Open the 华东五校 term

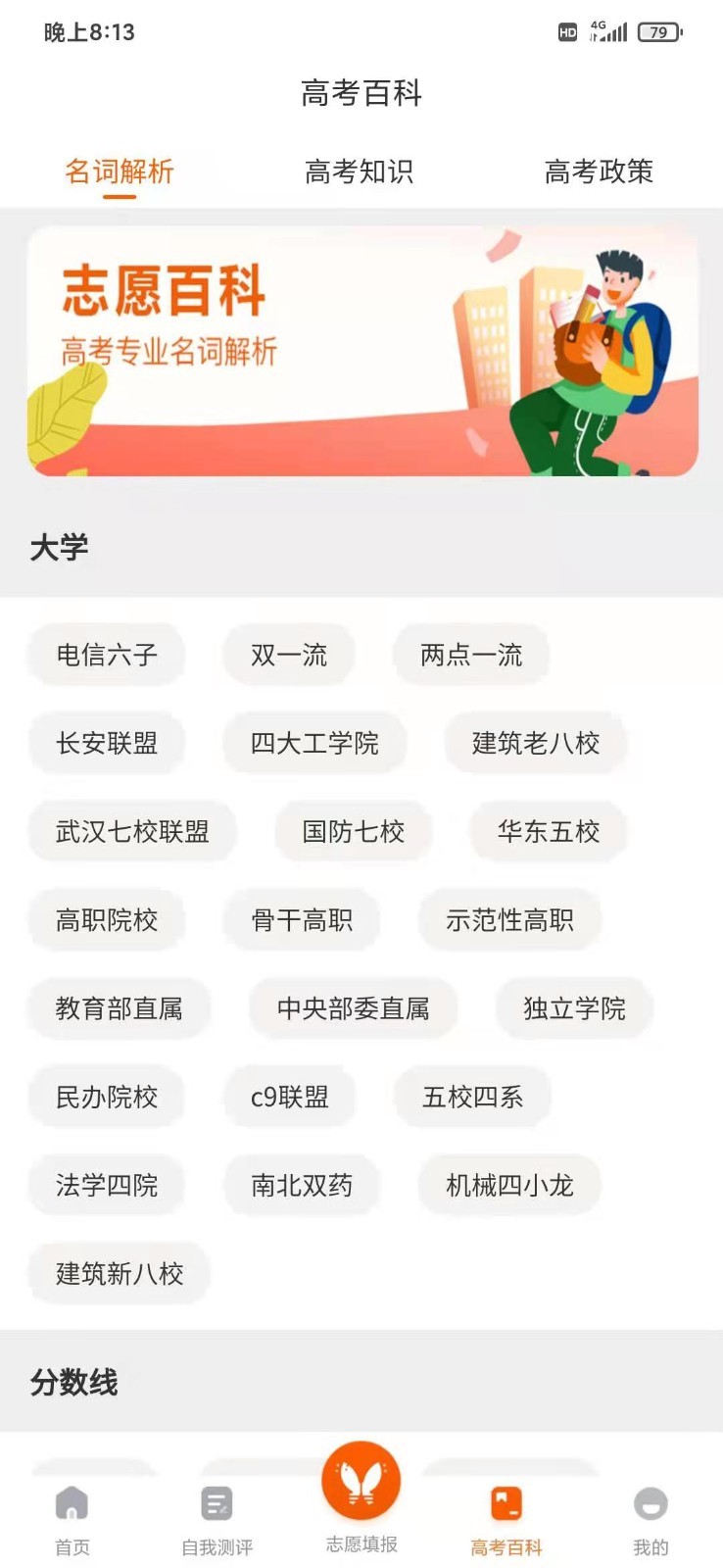click(x=548, y=832)
